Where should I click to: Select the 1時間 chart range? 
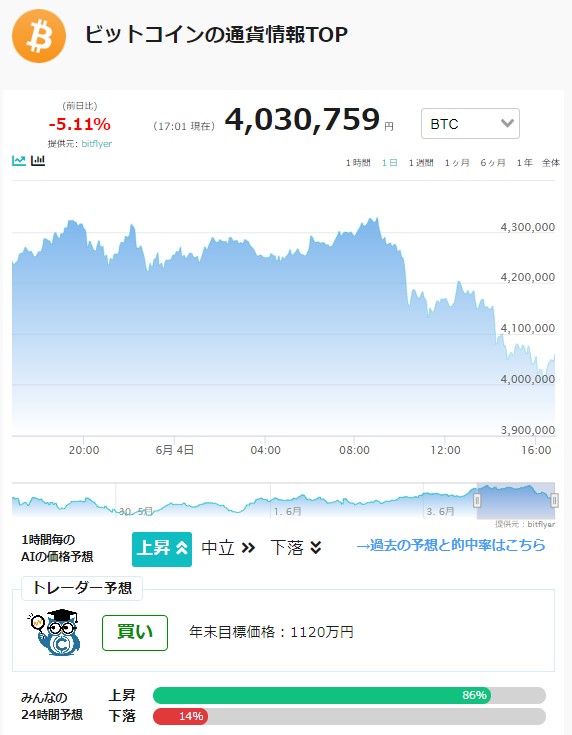click(358, 163)
